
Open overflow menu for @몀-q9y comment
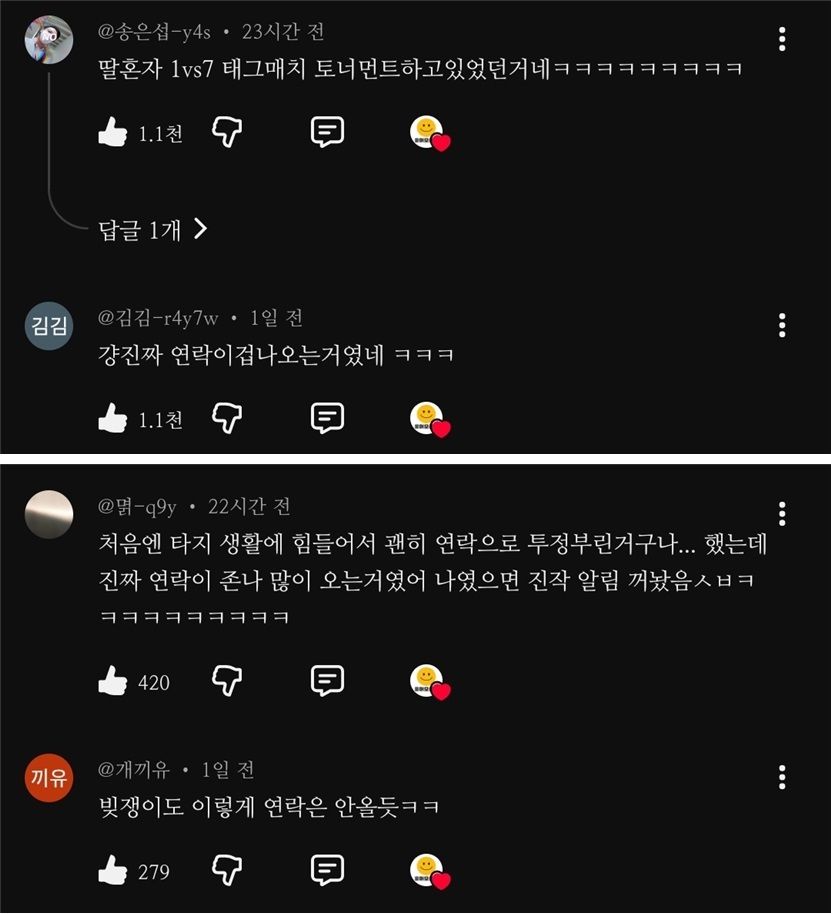click(782, 514)
